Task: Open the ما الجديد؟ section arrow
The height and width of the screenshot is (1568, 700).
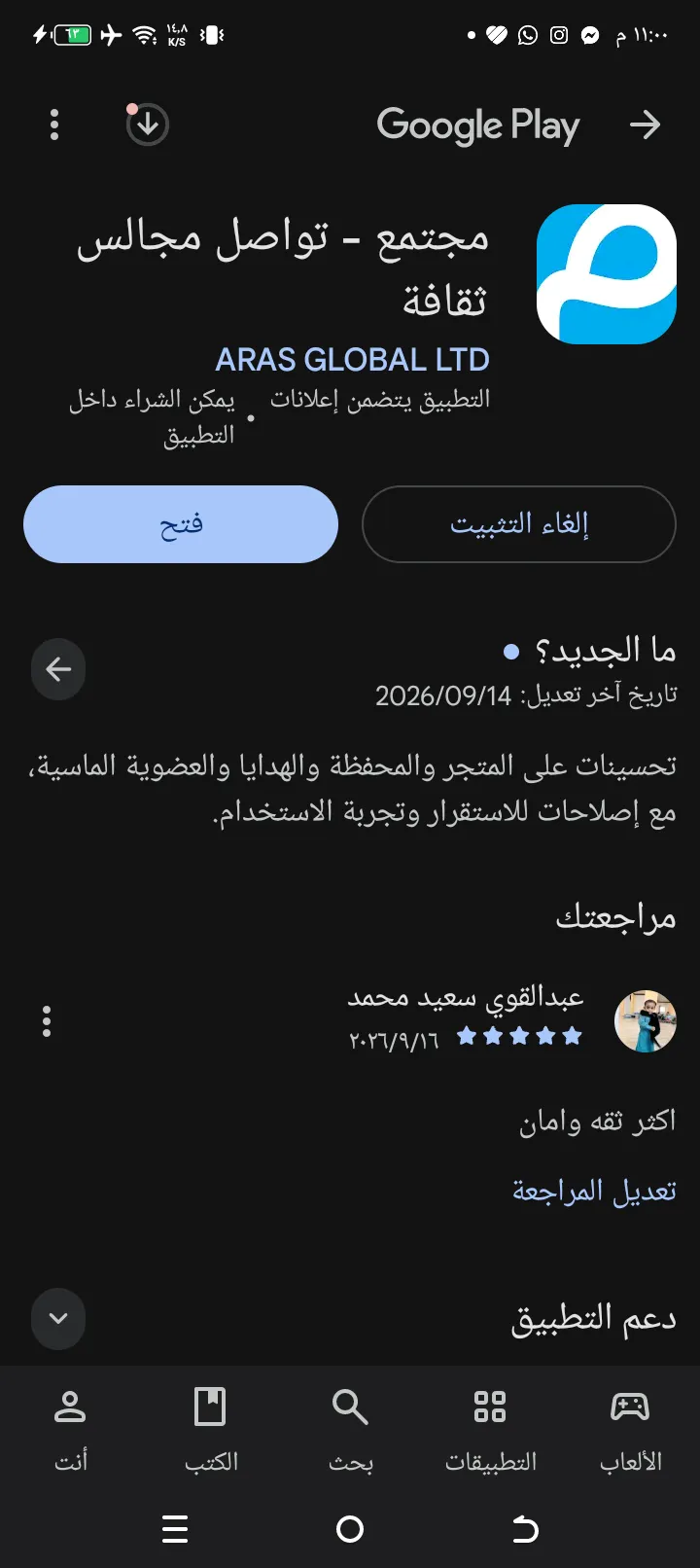Action: (x=58, y=669)
